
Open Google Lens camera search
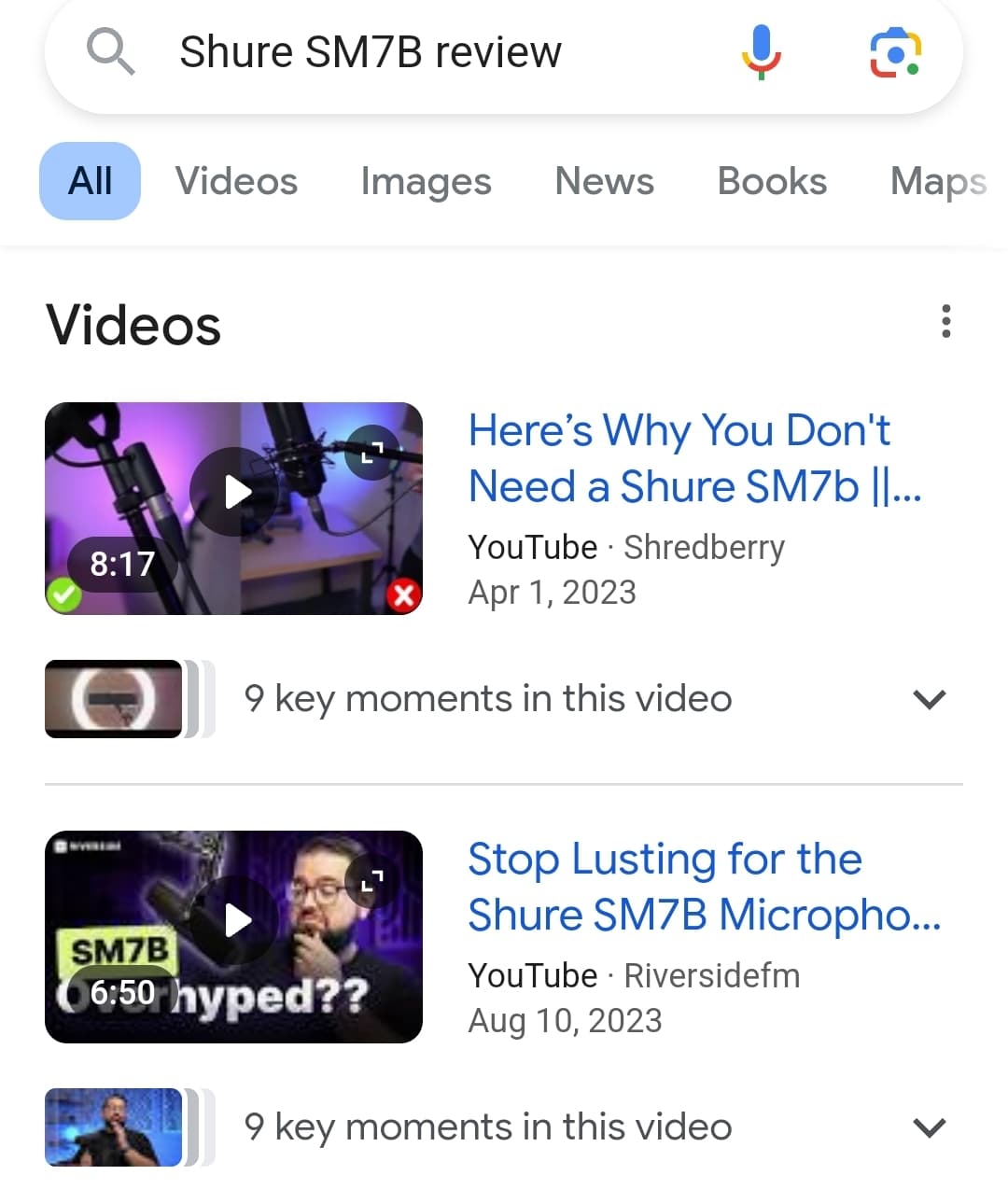[894, 52]
